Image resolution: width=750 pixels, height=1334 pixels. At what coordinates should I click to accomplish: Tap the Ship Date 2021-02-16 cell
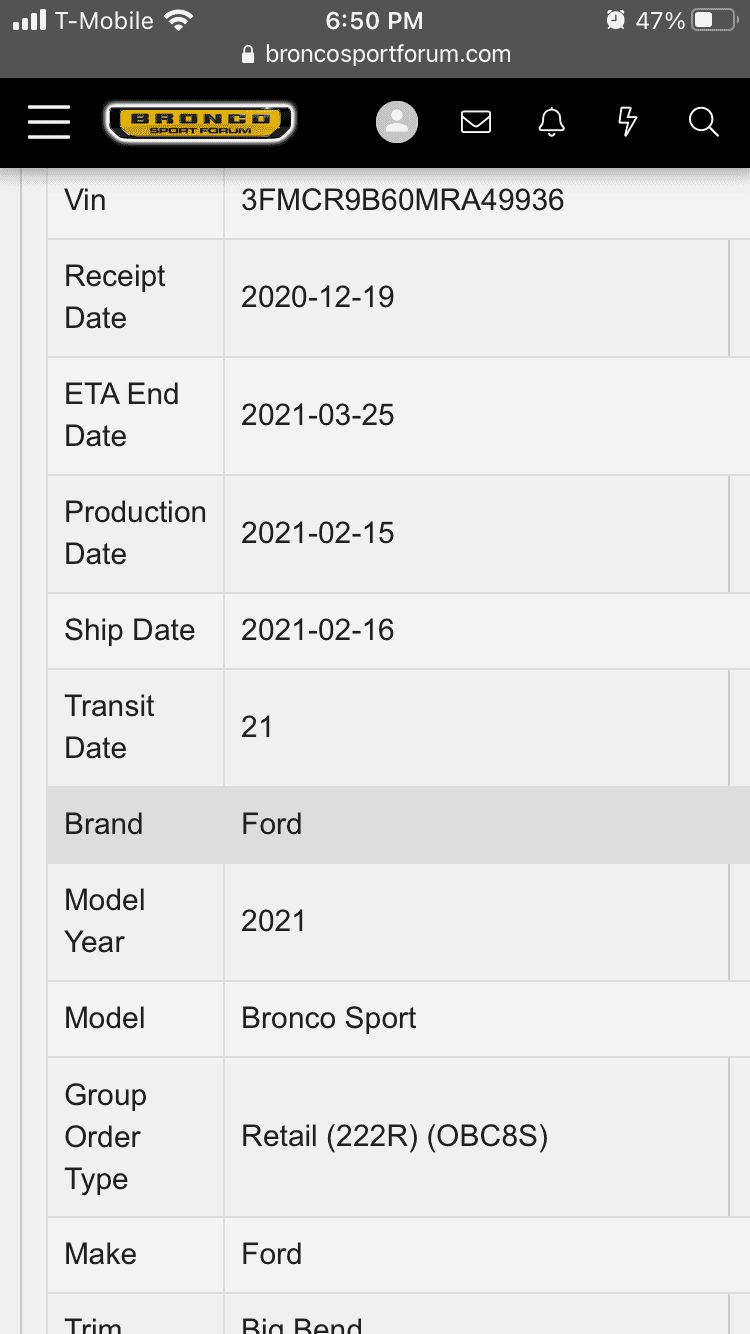[317, 630]
